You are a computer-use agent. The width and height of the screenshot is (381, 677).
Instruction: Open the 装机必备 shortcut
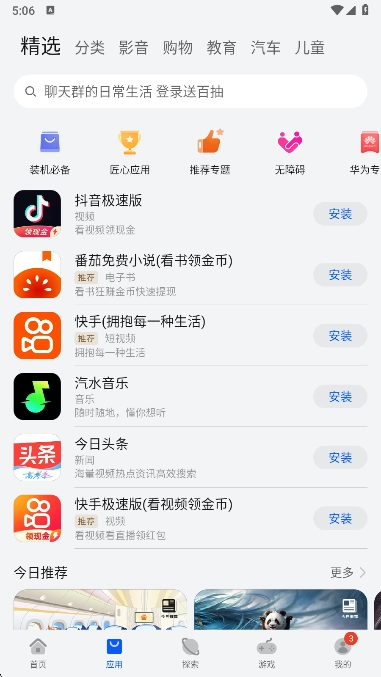(50, 153)
